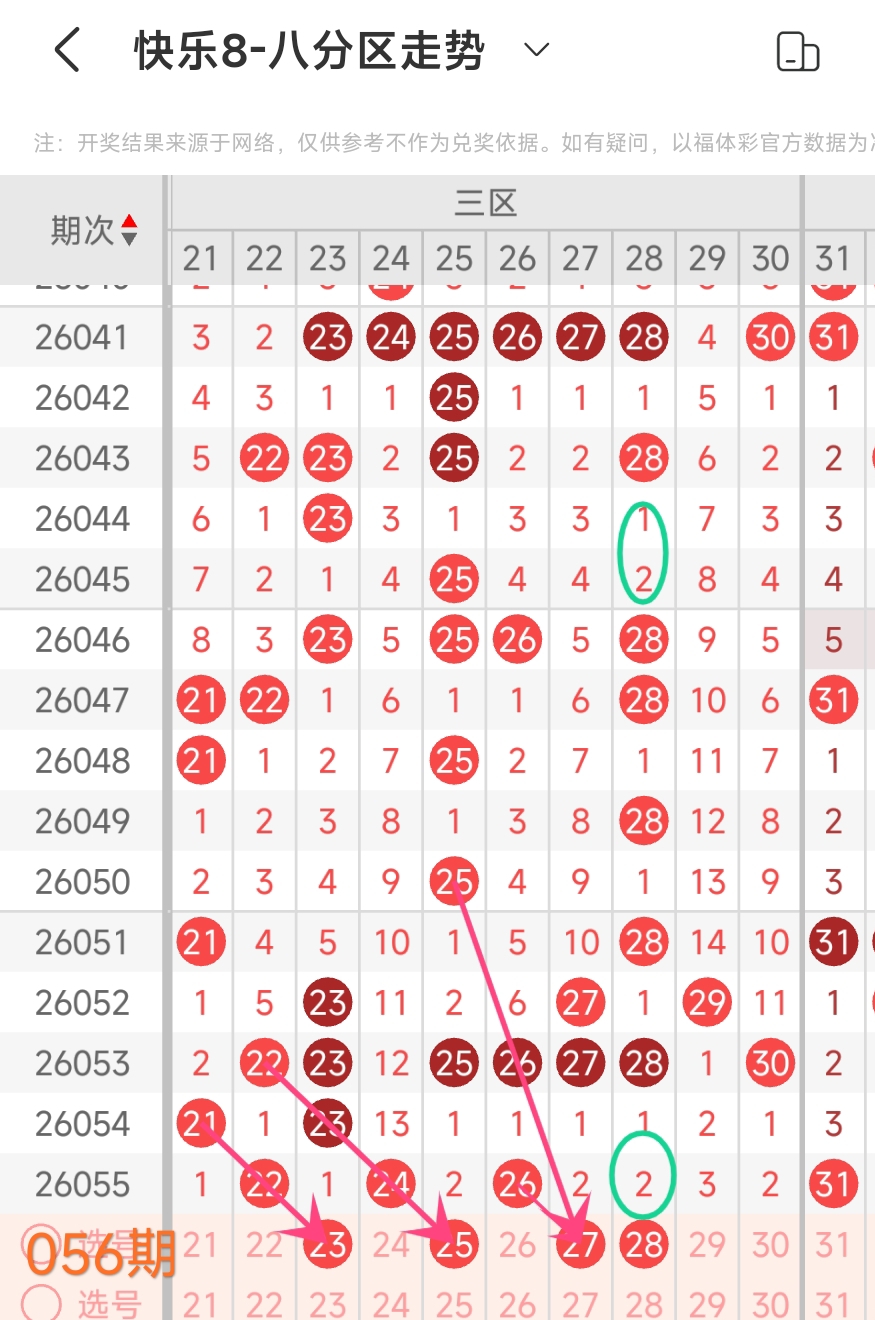The width and height of the screenshot is (875, 1320).
Task: Deselect number 28 in the first 选号 row
Action: 644,1245
